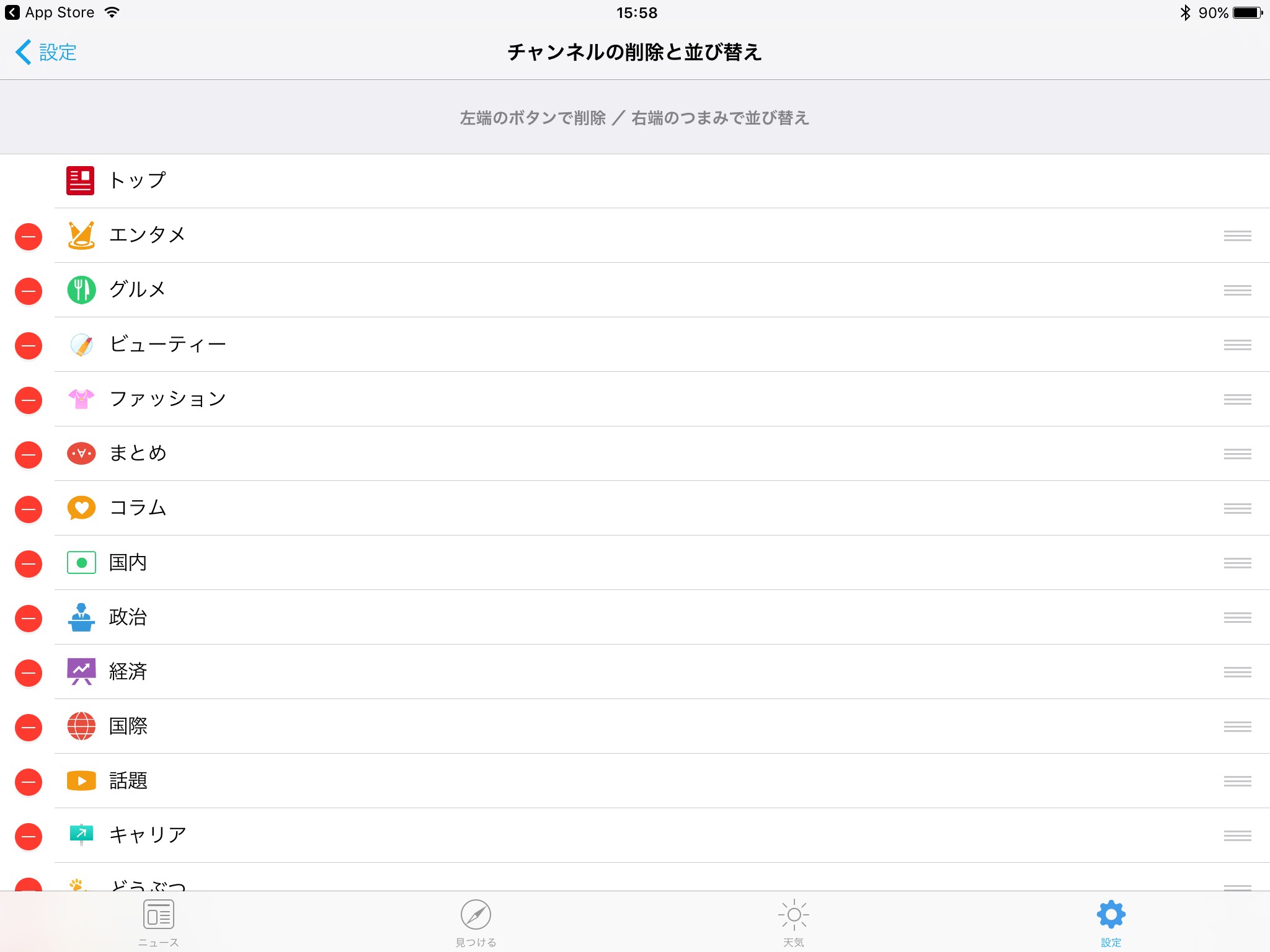Delete the 国内 channel
Screen dimensions: 1270x952
pyautogui.click(x=29, y=564)
